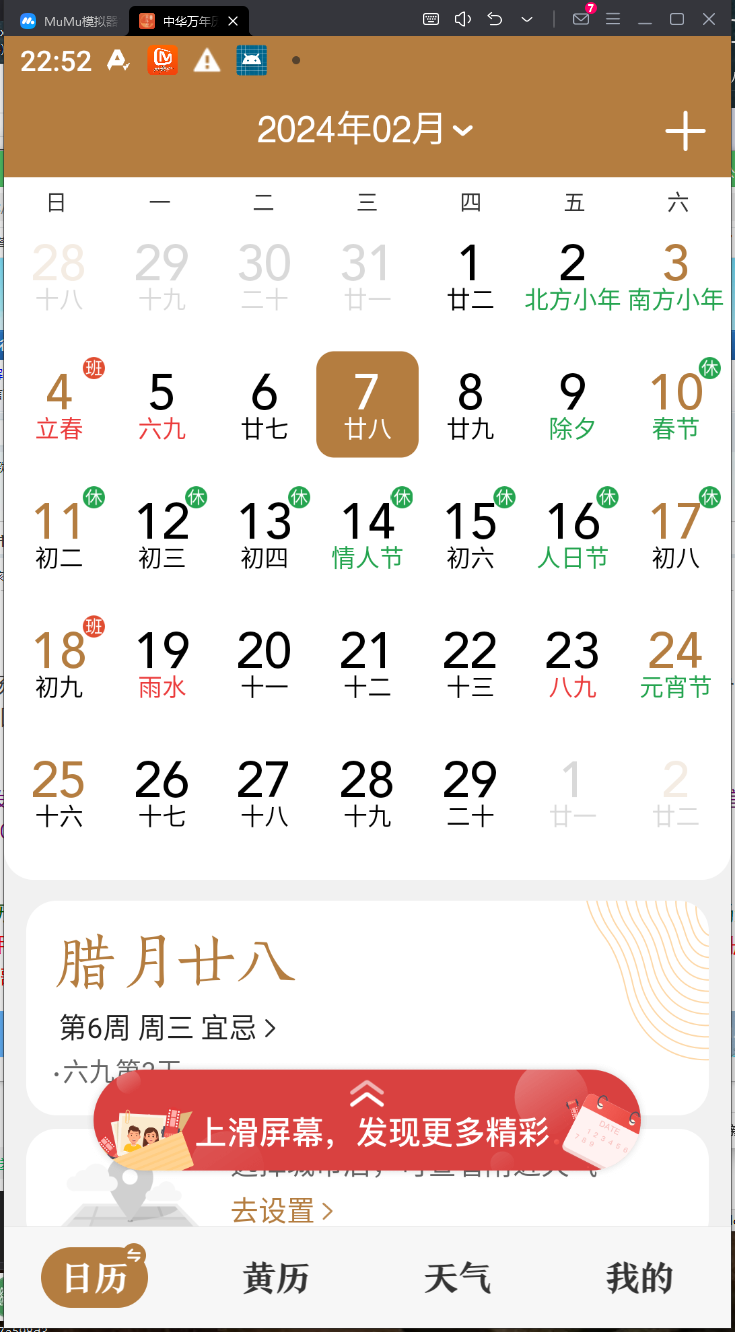Screen dimensions: 735x1332
Task: Select January 31 廿一
Action: 367,276
